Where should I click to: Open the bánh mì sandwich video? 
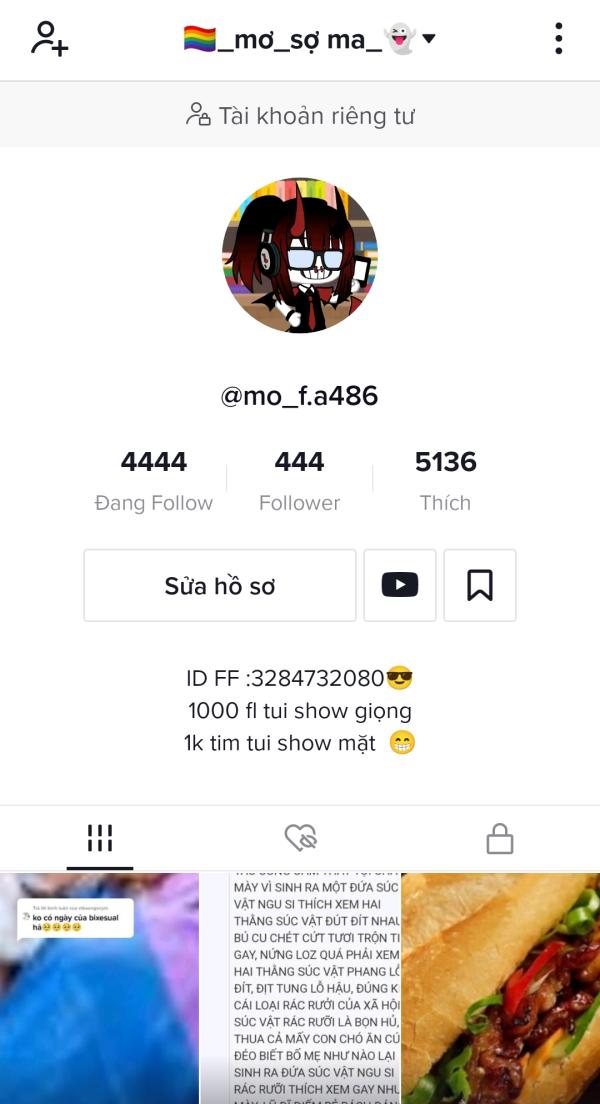[501, 988]
